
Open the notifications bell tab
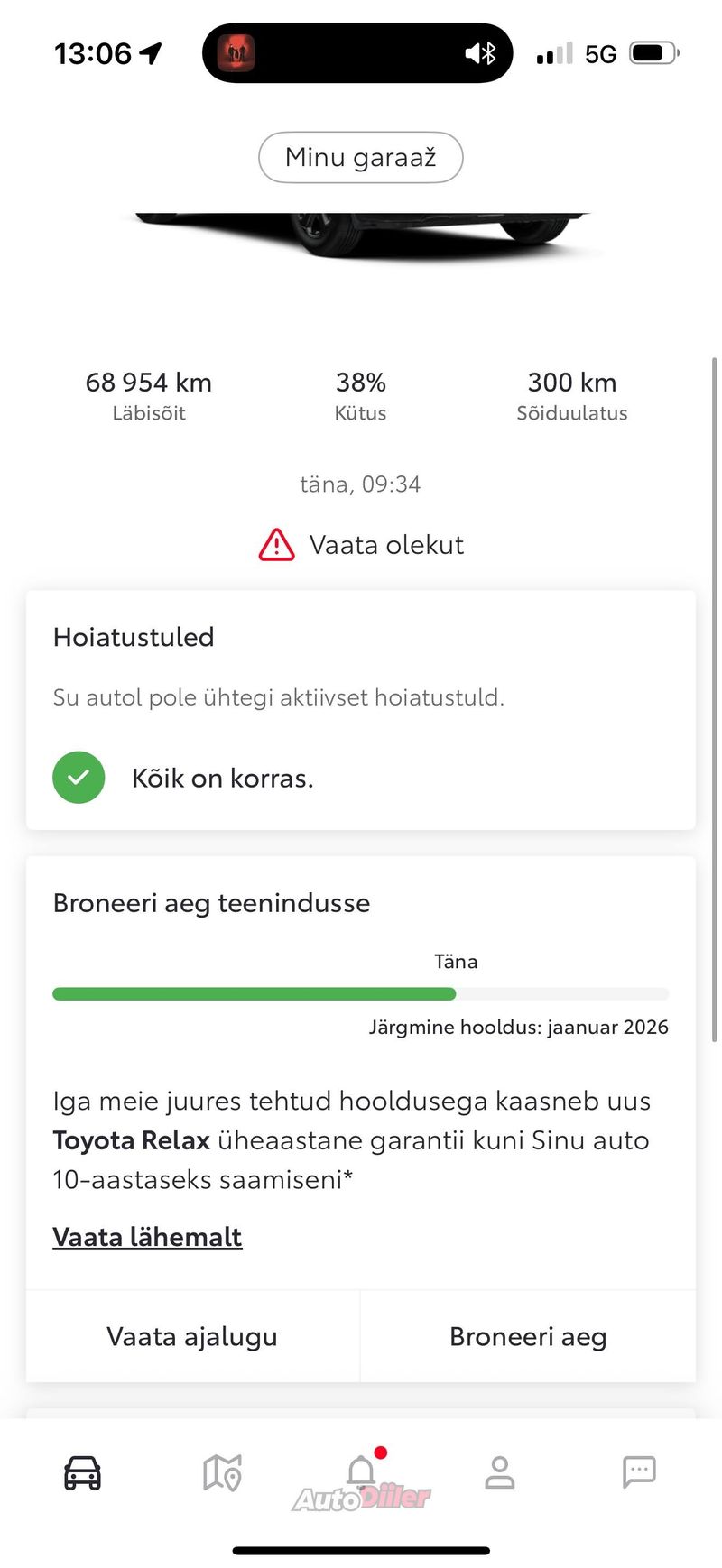click(x=362, y=1471)
